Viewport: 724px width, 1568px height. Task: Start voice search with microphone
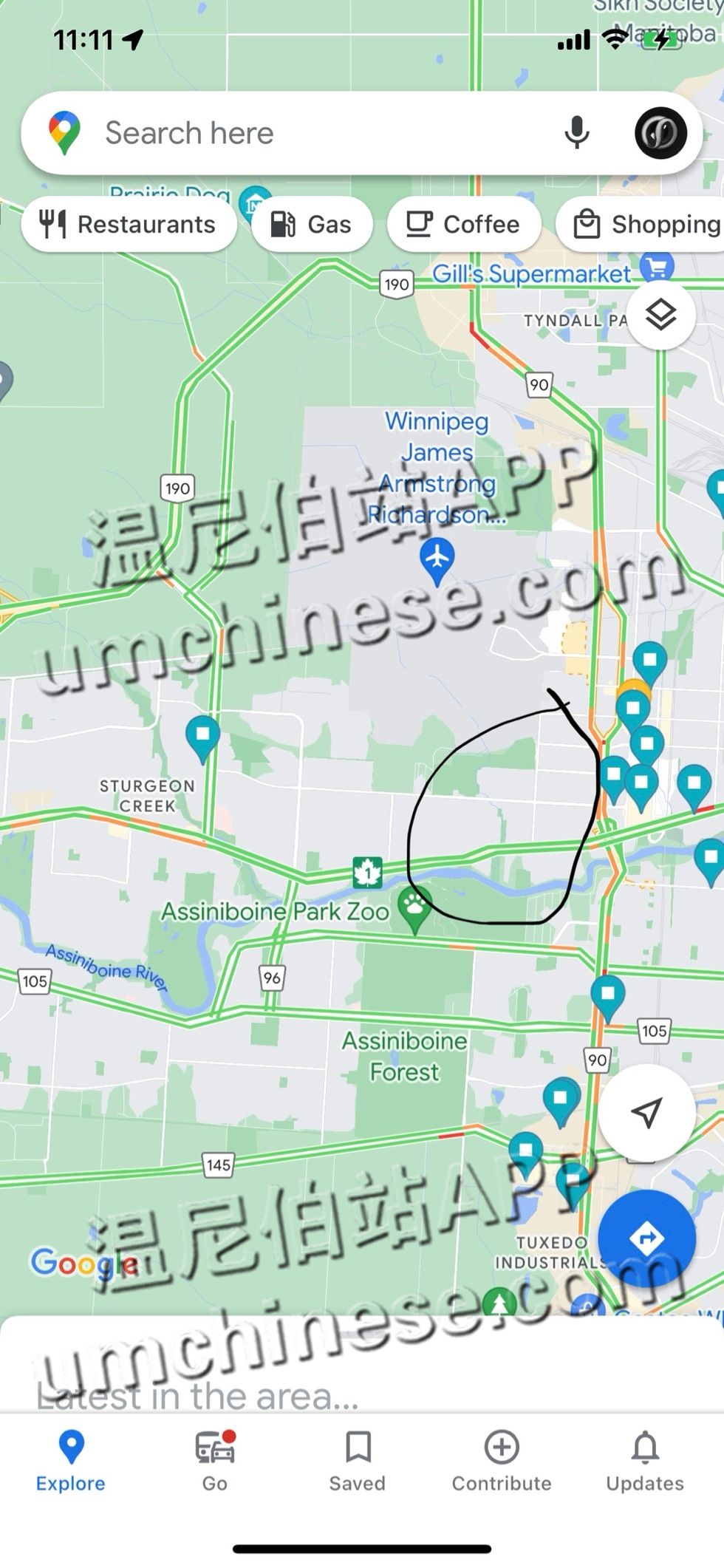577,133
